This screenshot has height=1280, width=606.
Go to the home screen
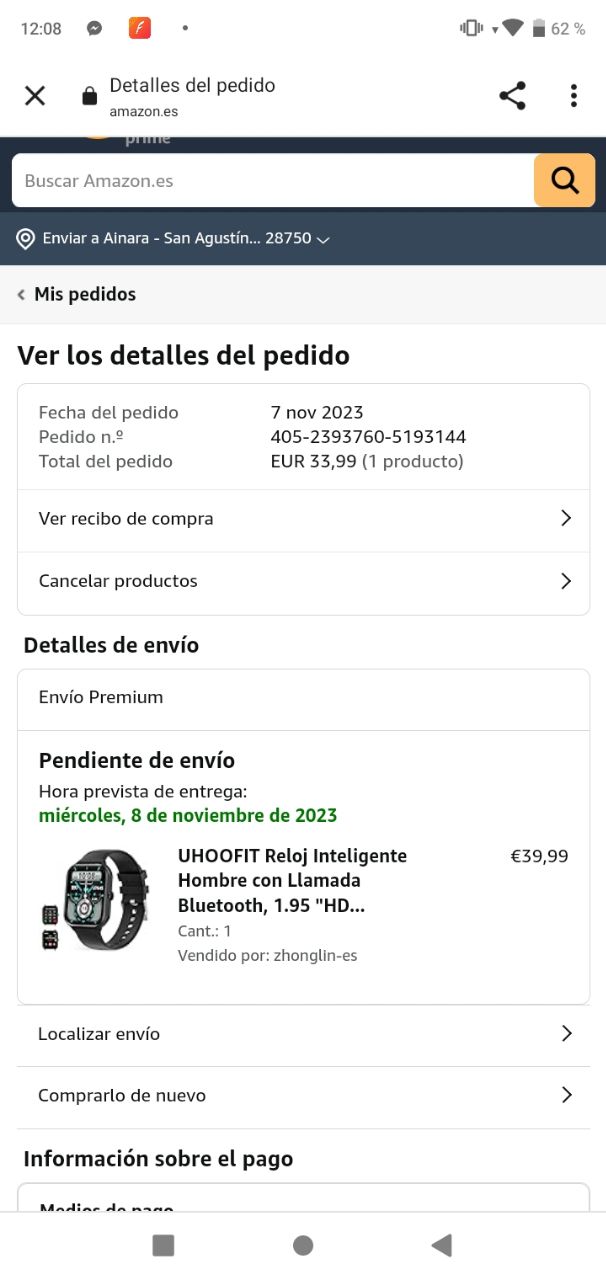[303, 1245]
